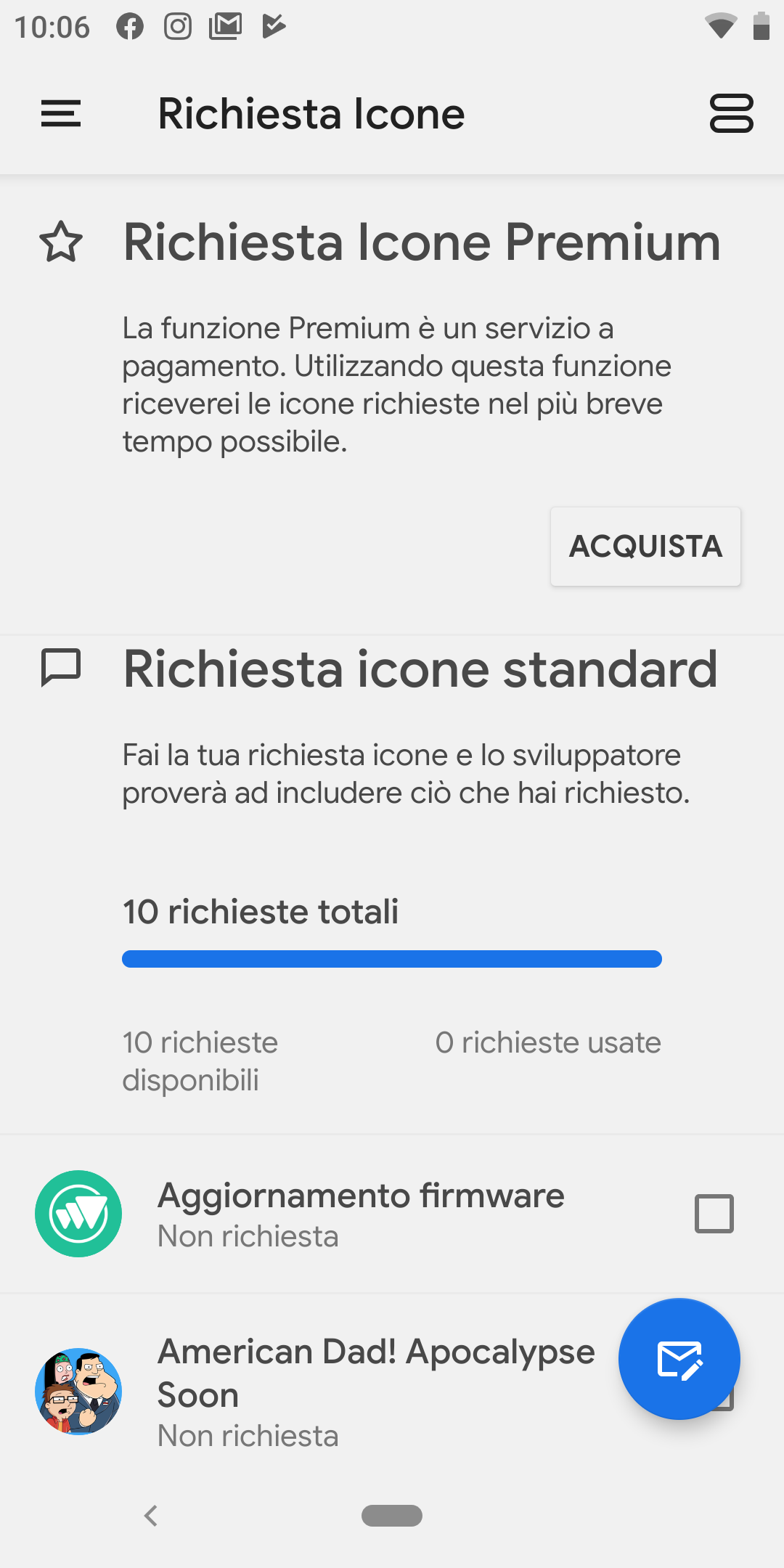Tap the floating send-request mail button
Viewport: 784px width, 1568px height.
pos(679,1359)
